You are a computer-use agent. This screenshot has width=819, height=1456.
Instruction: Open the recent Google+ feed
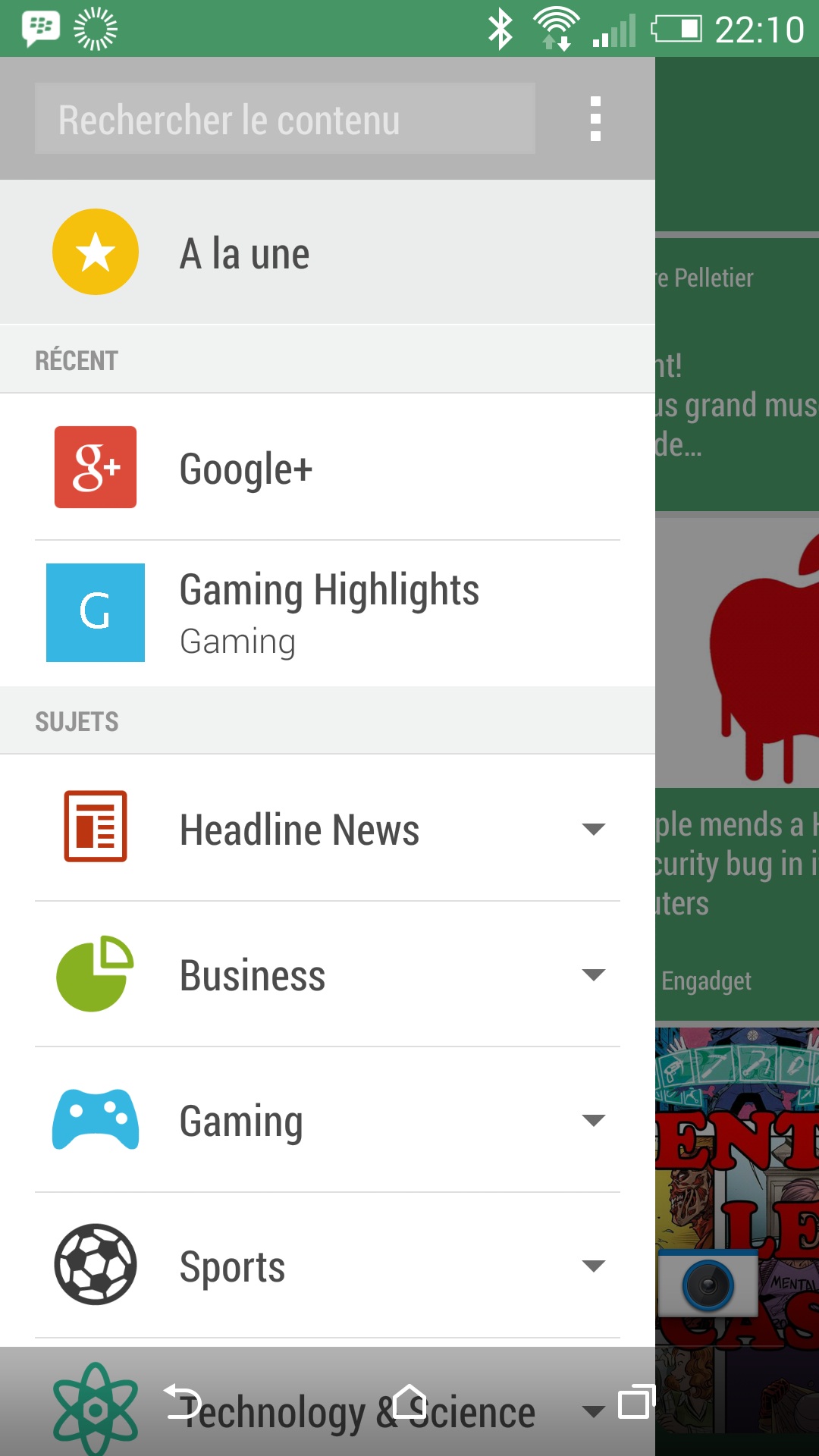click(326, 467)
